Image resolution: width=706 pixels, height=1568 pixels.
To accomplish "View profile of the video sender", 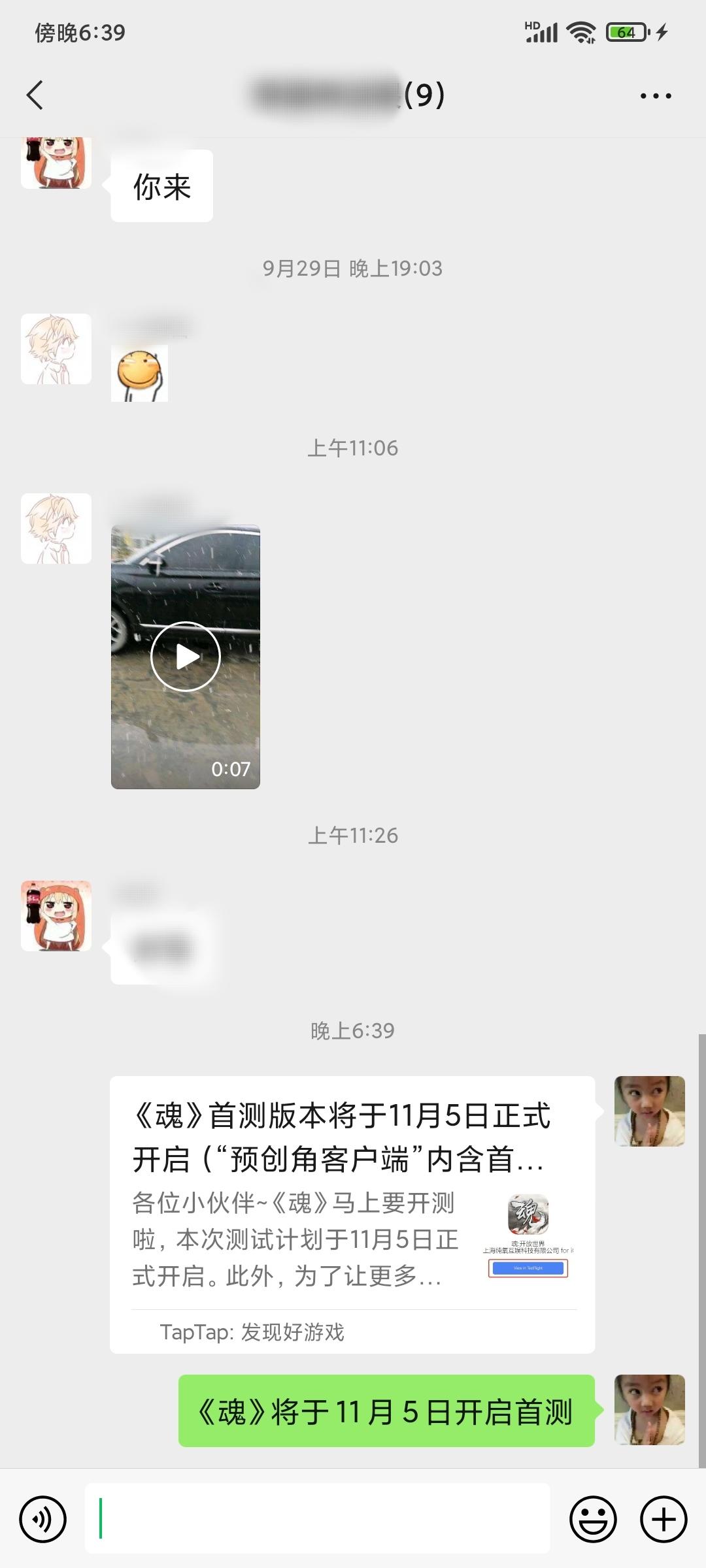I will pos(56,529).
